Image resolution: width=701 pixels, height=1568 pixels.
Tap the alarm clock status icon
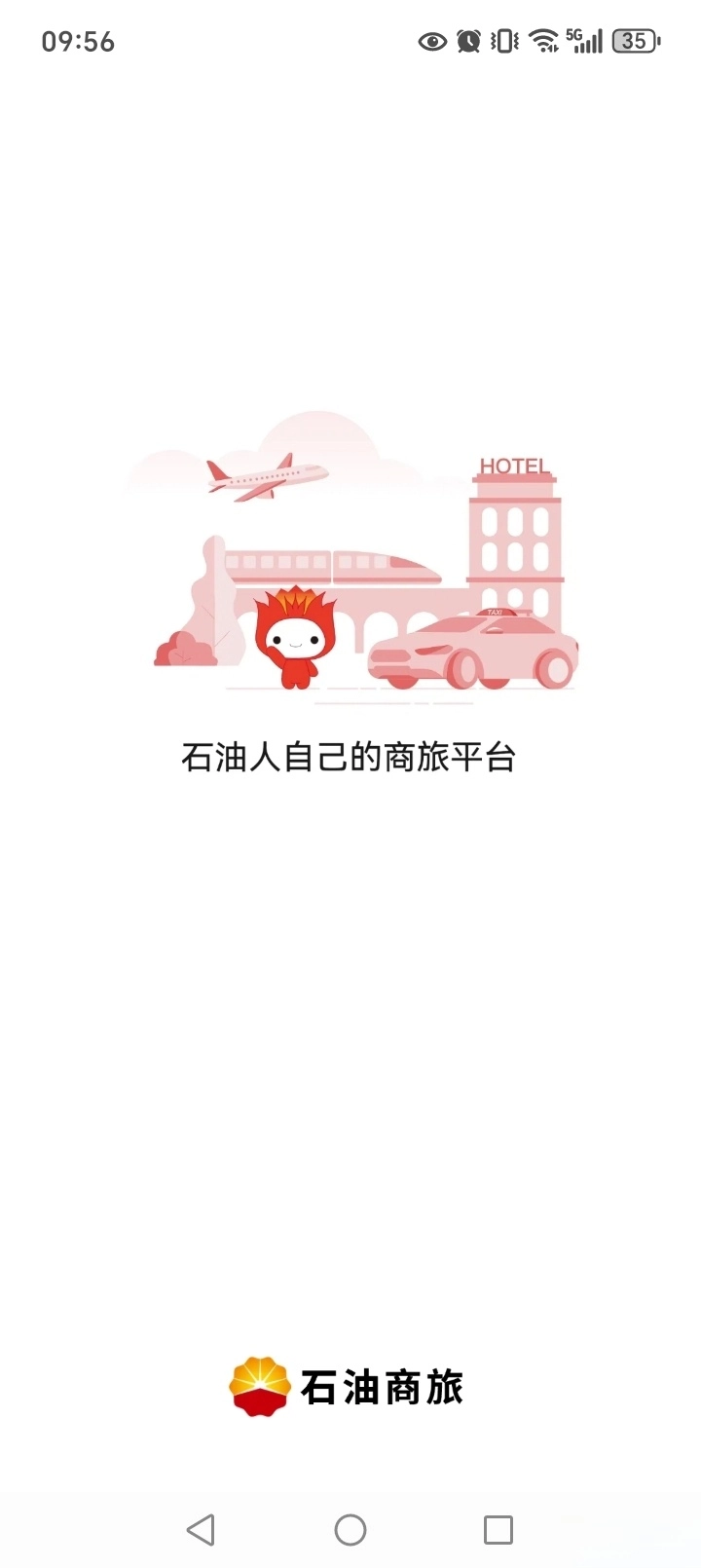click(x=467, y=41)
